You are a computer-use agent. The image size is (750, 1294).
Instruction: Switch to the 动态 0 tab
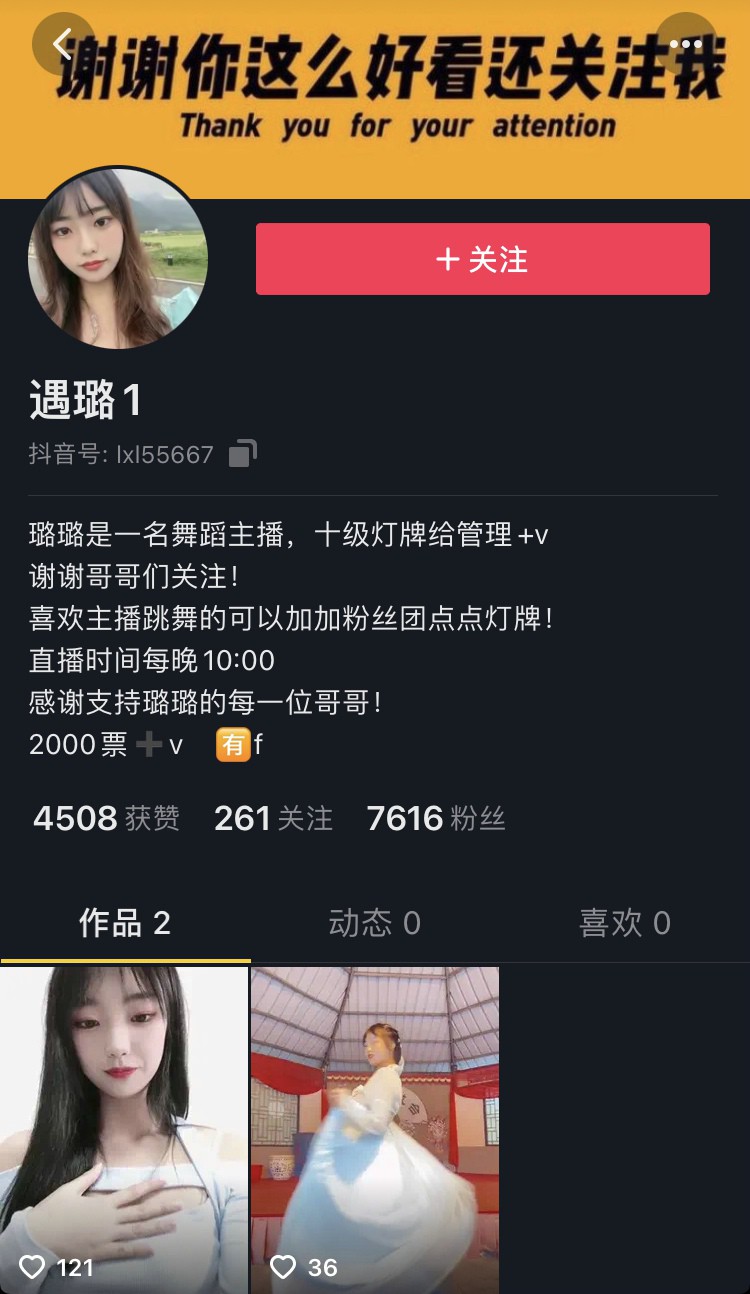(374, 923)
